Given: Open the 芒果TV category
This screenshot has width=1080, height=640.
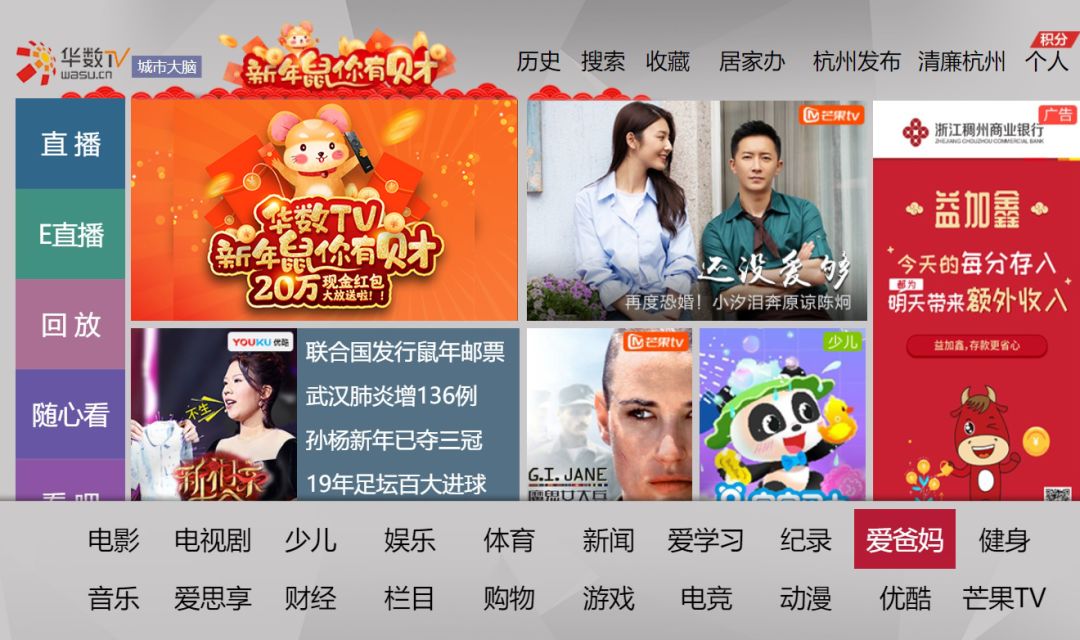Looking at the screenshot, I should point(1003,599).
